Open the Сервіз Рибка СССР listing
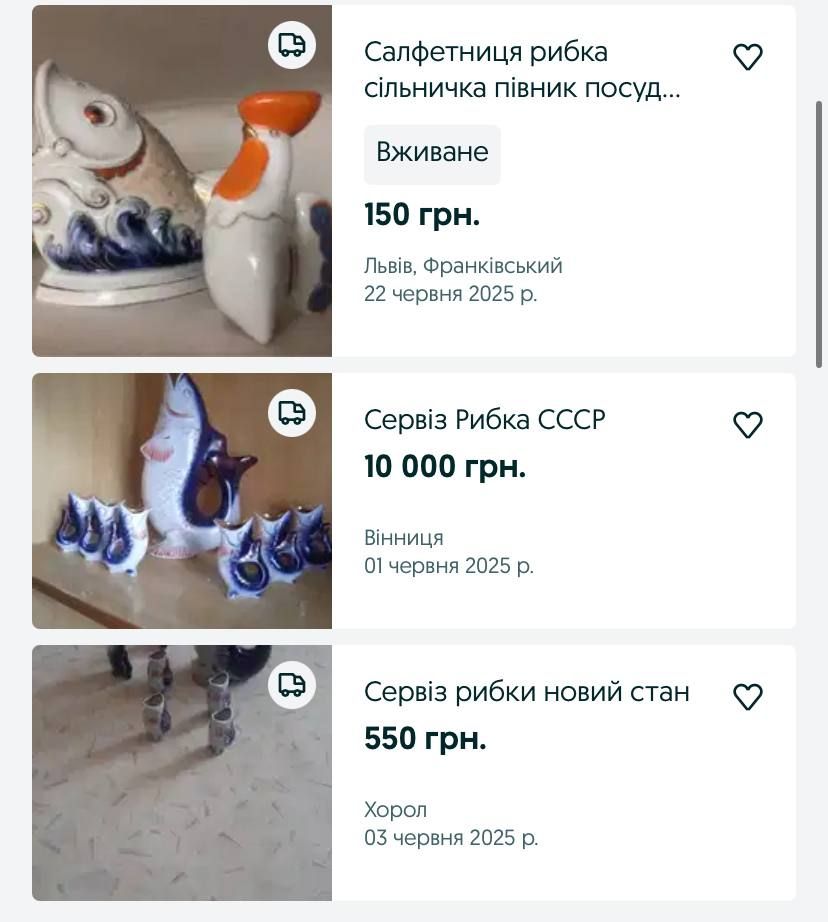 click(x=484, y=420)
